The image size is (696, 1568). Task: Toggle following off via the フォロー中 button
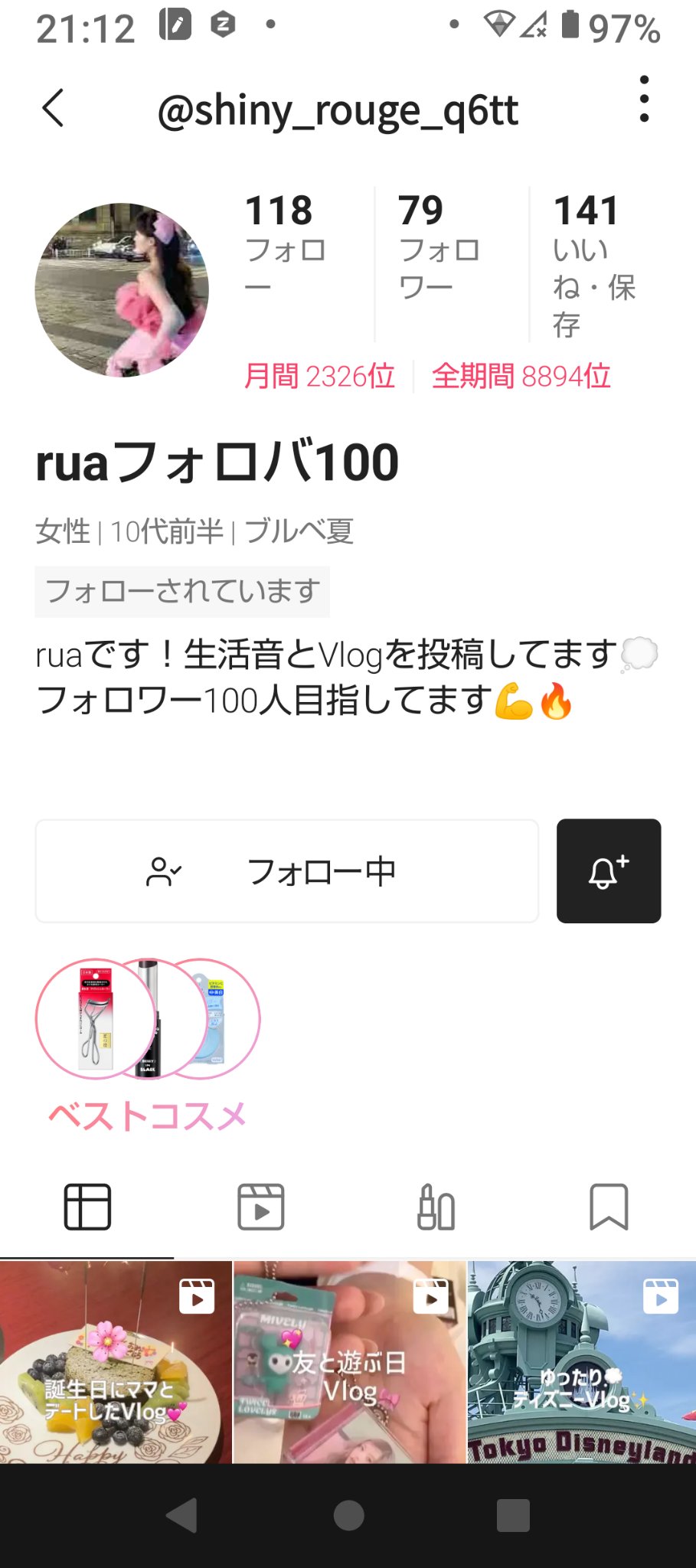(287, 871)
